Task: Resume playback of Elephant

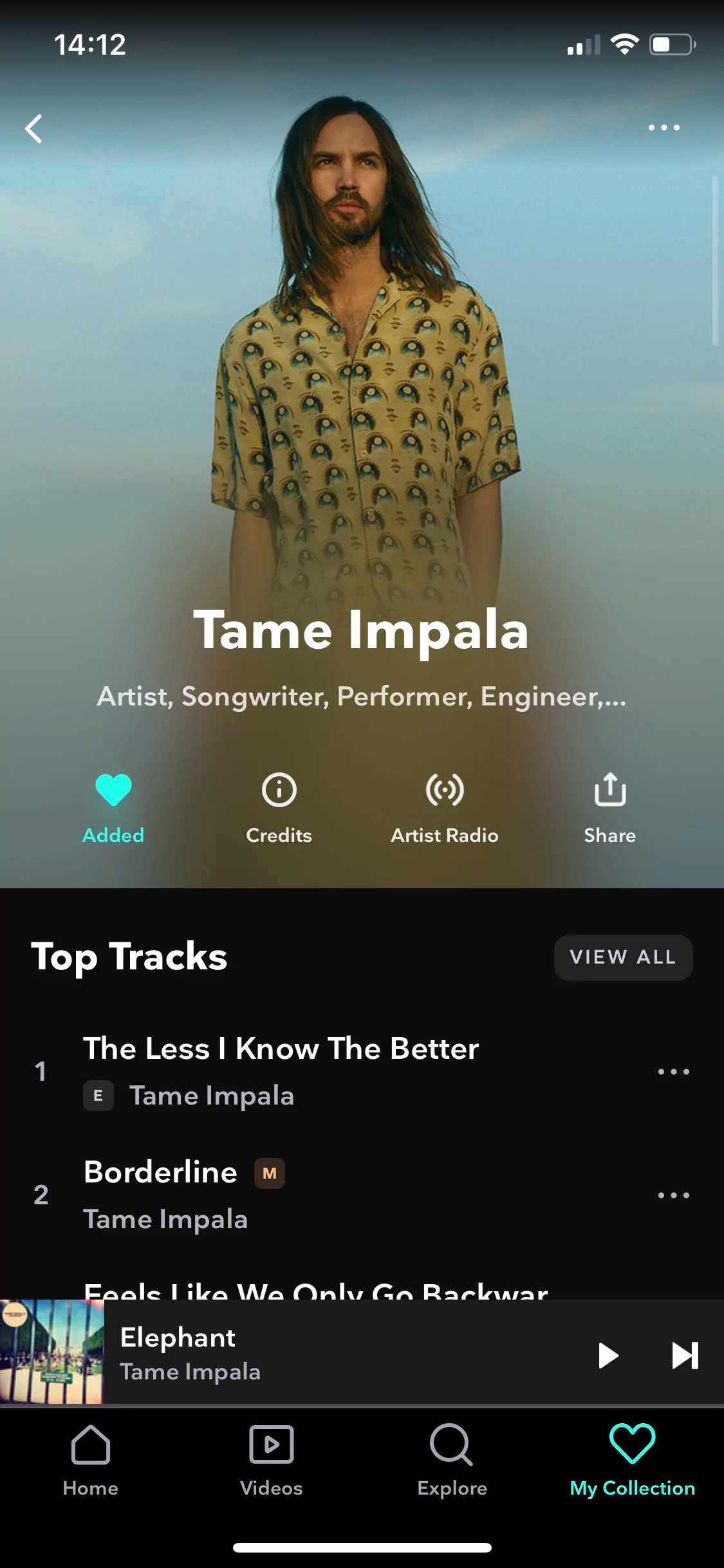Action: [608, 1355]
